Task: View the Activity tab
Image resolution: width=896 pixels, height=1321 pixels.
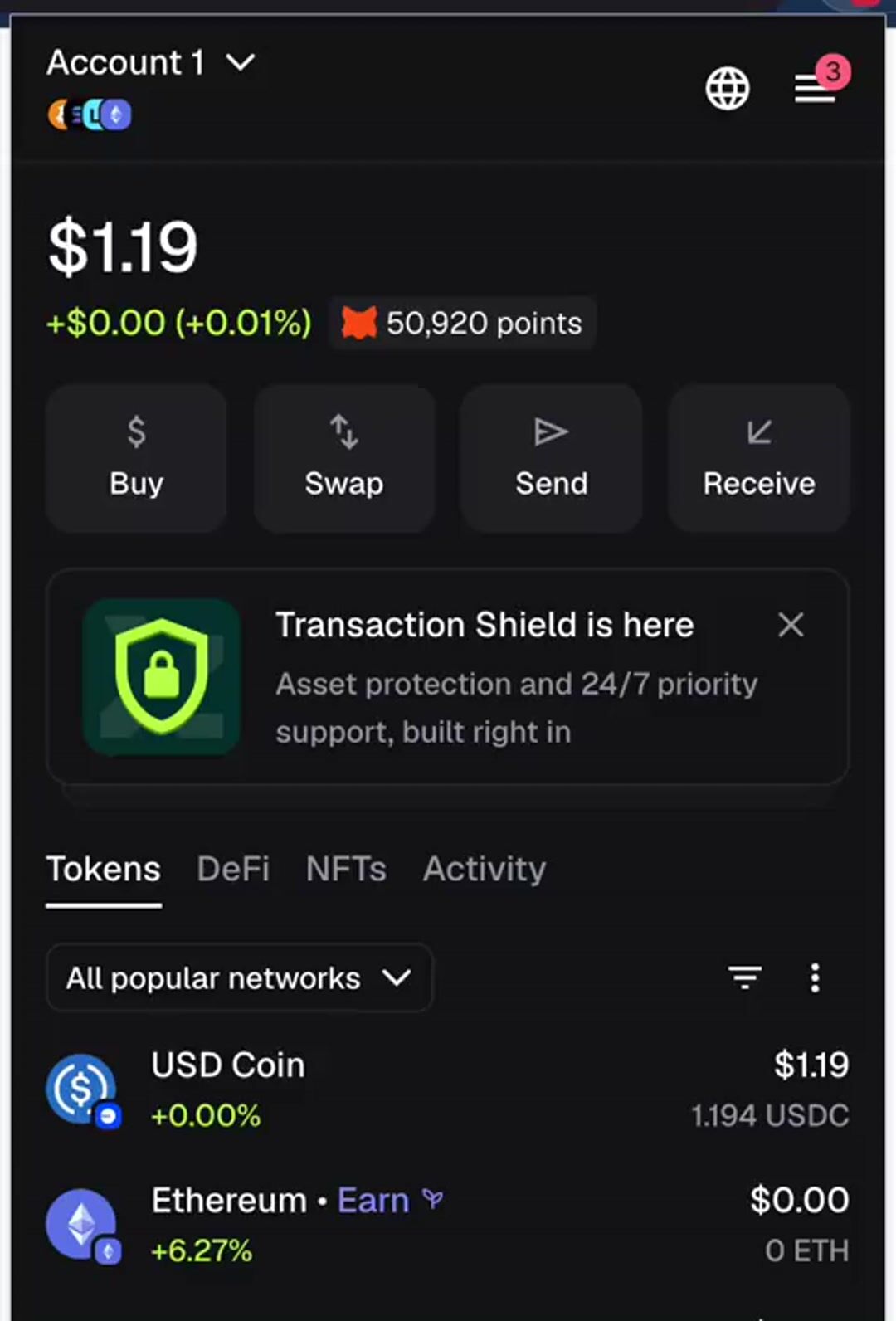Action: 485,869
